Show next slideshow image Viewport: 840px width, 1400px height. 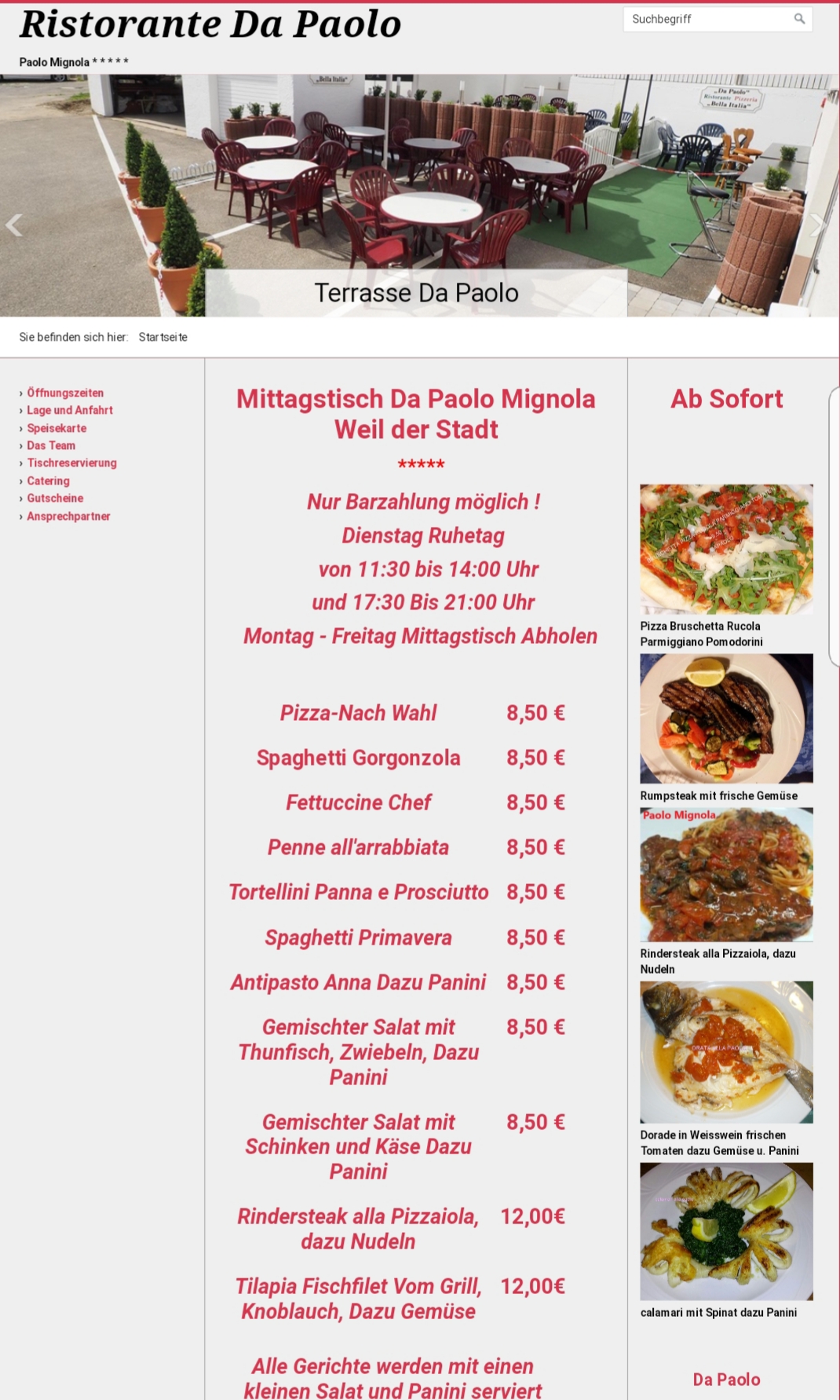[x=816, y=225]
